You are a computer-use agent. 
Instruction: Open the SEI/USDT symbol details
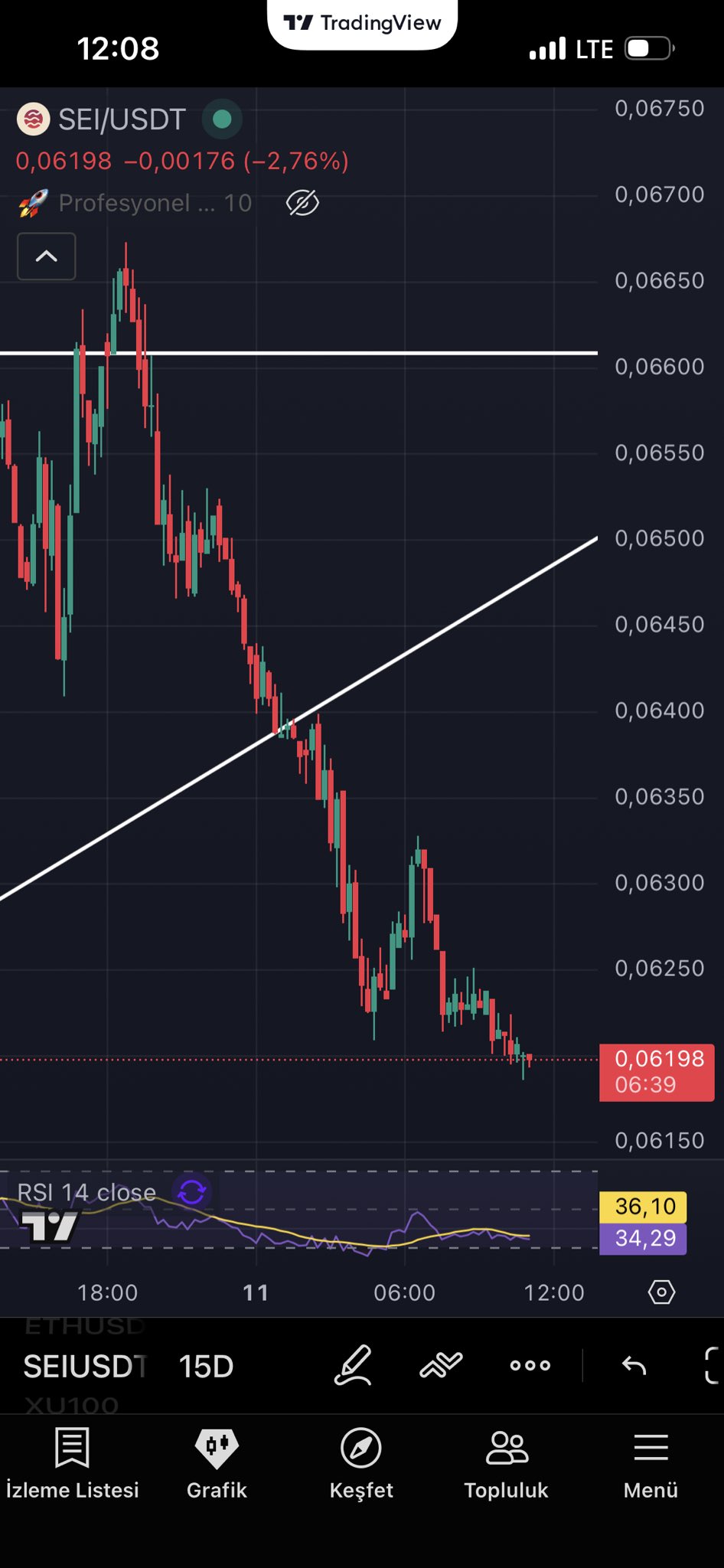[122, 119]
